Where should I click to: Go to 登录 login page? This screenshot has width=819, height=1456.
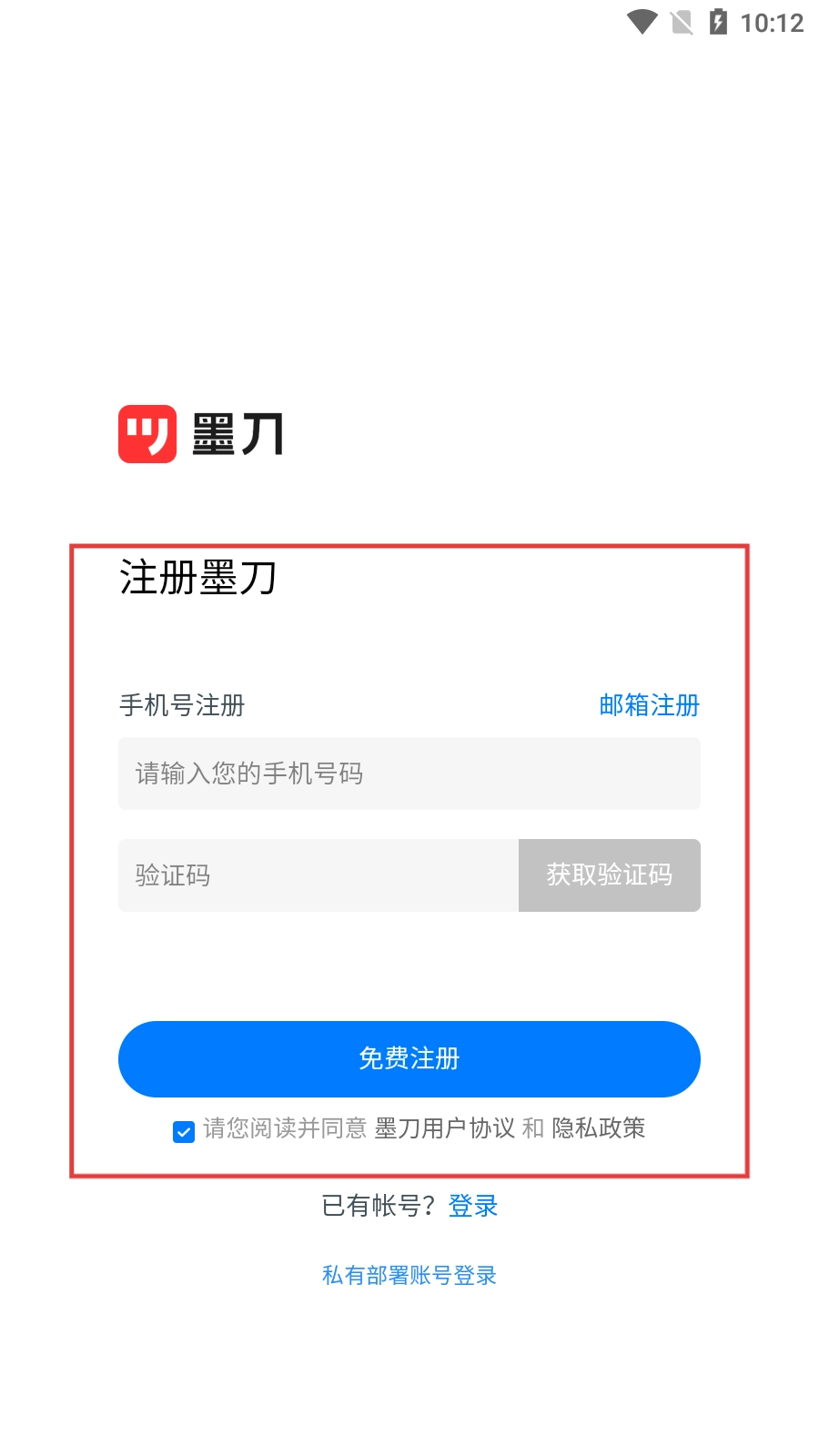coord(472,1206)
